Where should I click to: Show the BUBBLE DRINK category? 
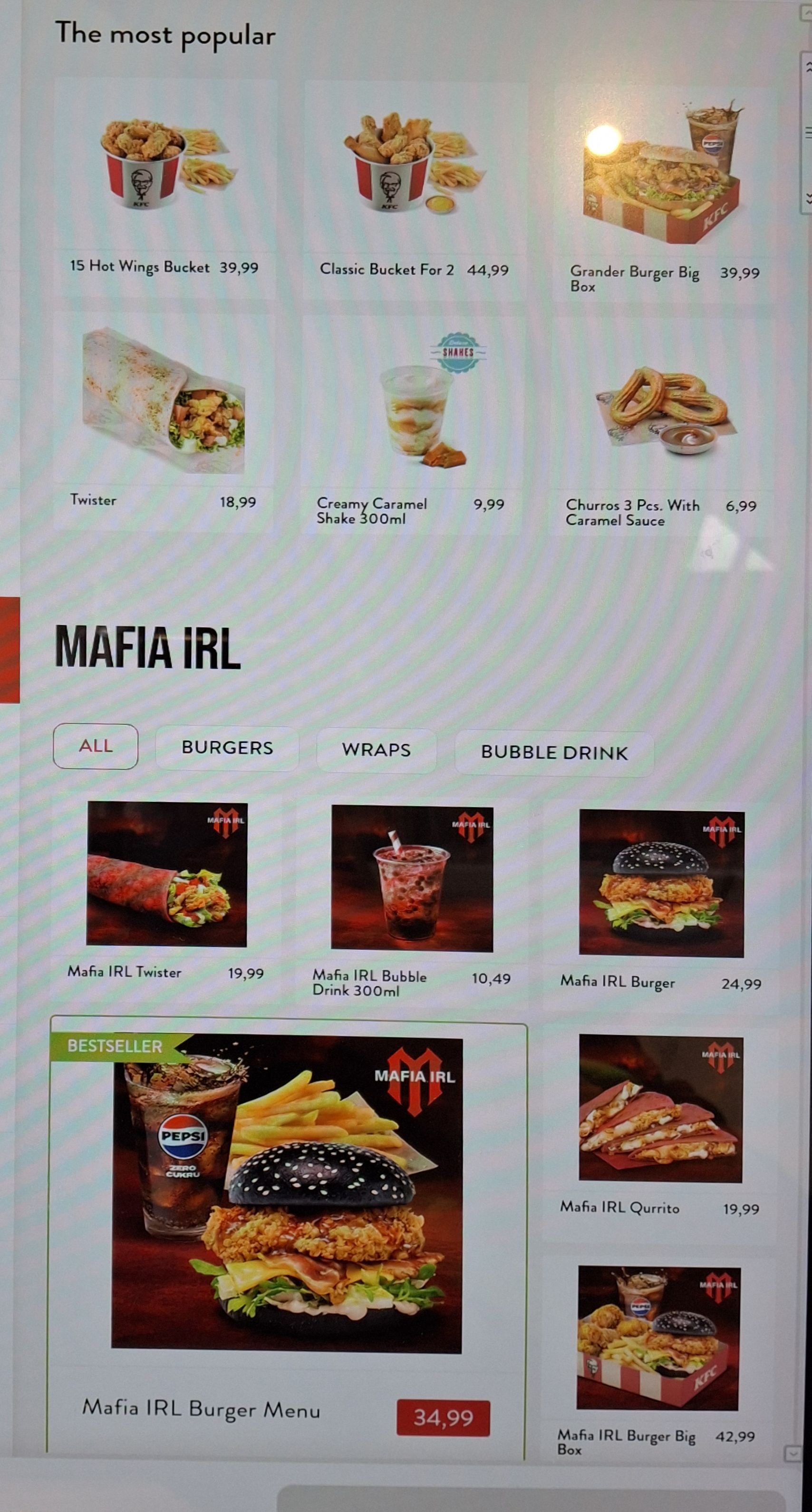(554, 752)
